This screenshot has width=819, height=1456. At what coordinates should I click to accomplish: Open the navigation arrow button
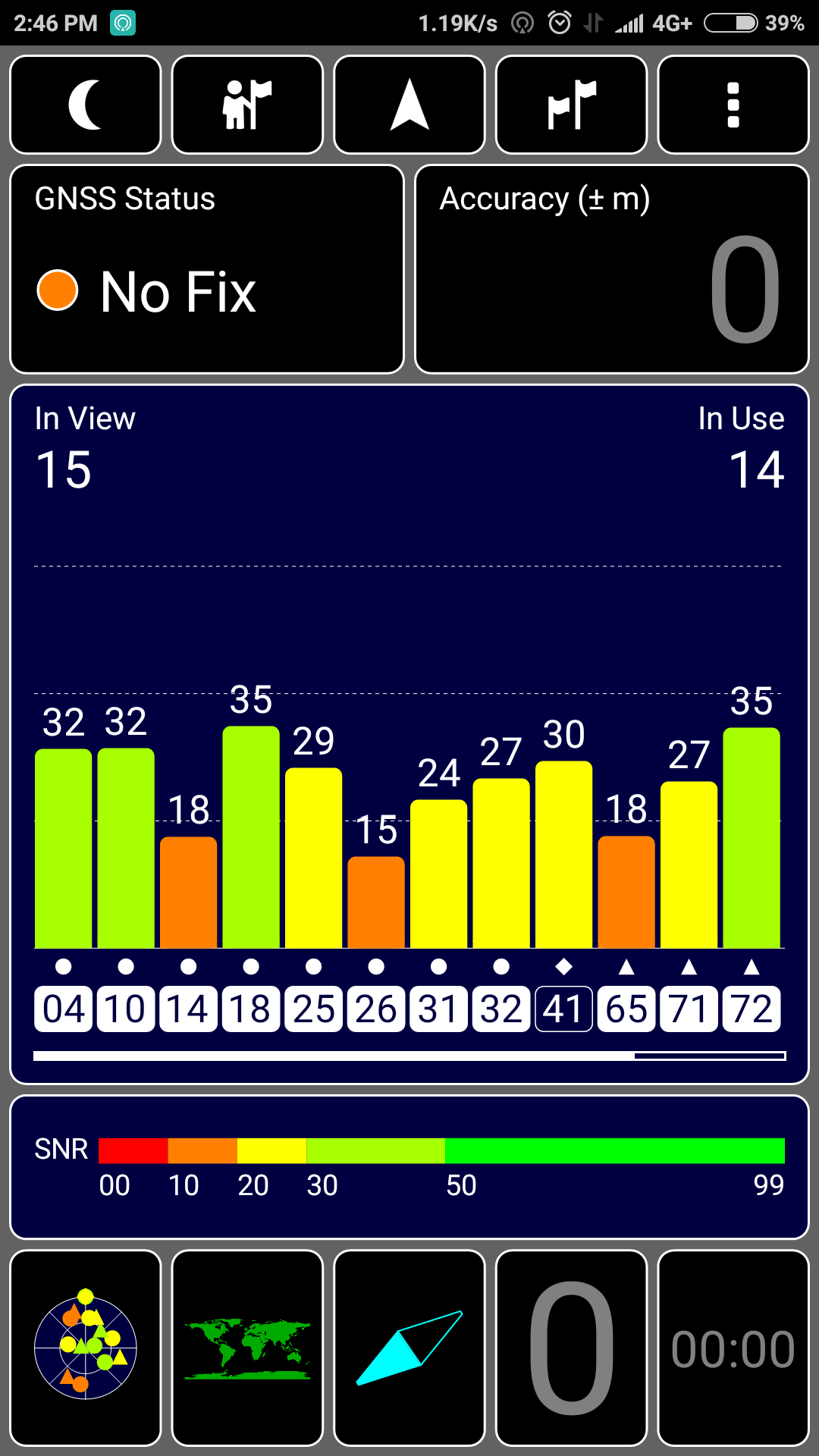[409, 105]
